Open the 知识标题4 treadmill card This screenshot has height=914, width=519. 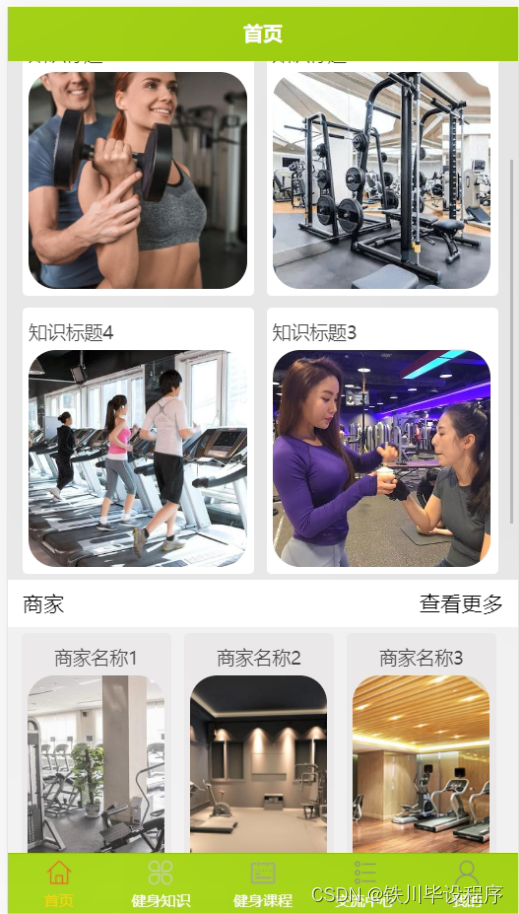138,440
